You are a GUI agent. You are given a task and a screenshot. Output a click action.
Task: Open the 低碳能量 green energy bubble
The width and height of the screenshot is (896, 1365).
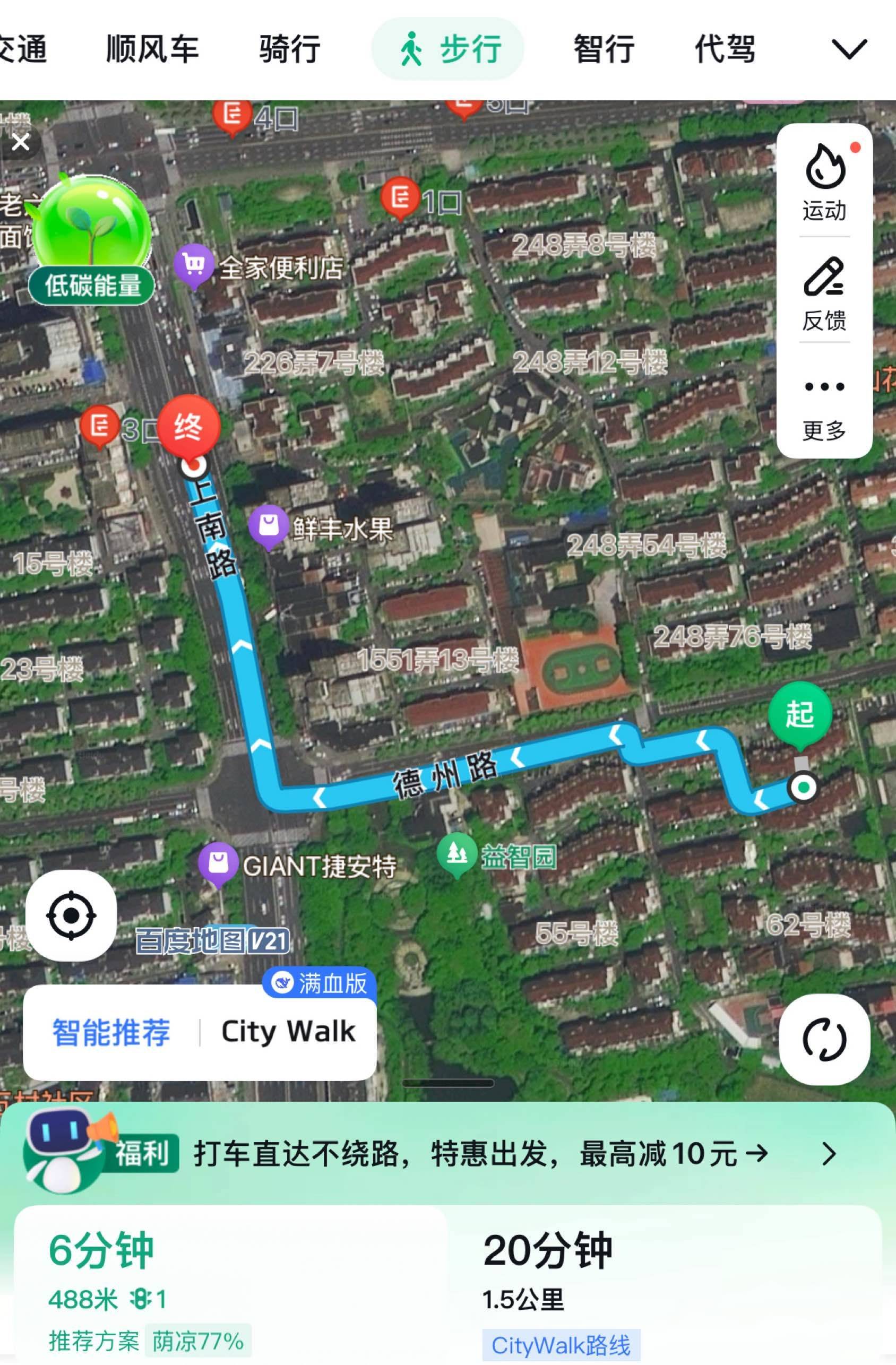click(92, 229)
